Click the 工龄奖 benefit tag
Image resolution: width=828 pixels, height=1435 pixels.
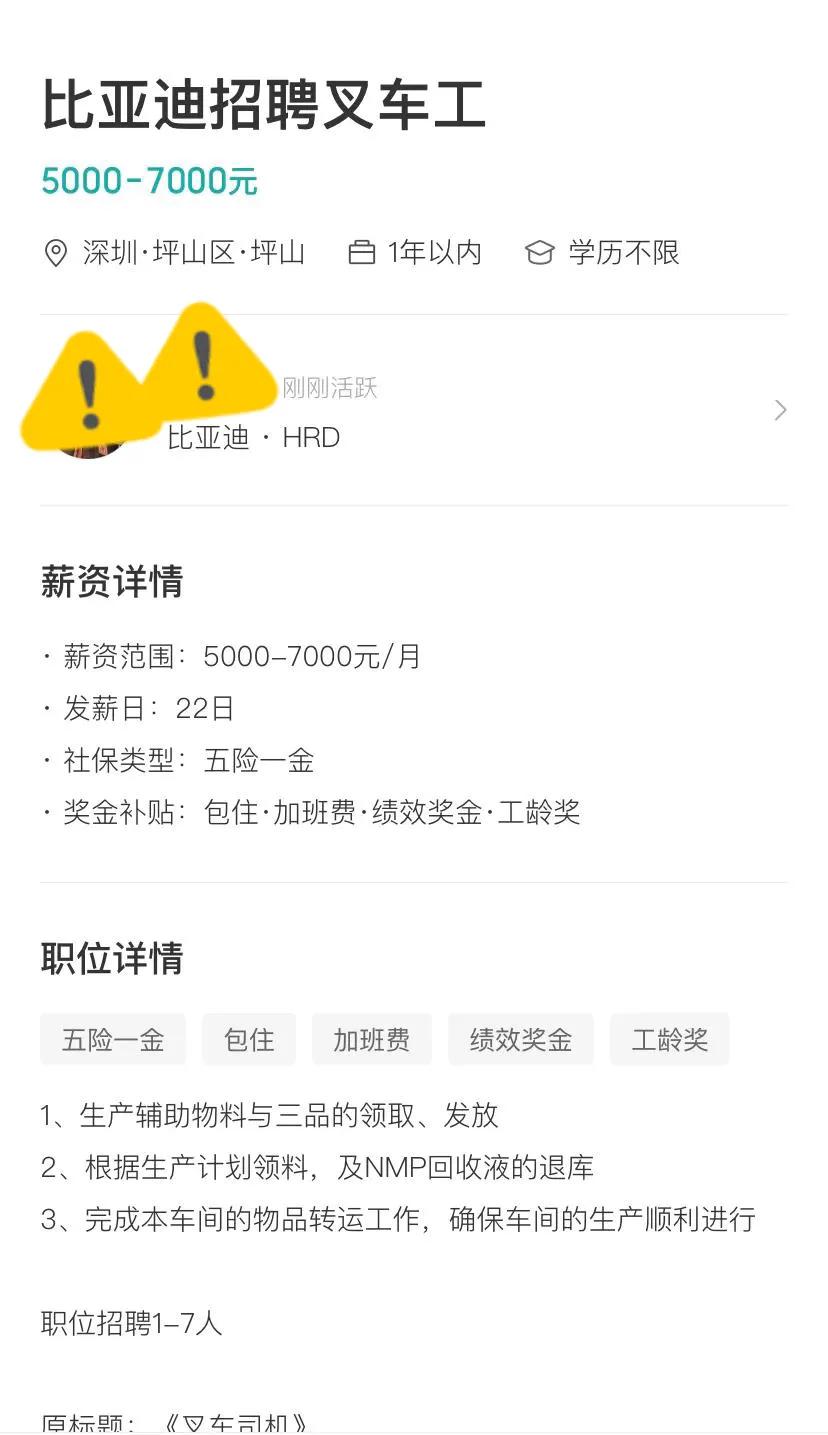click(669, 1039)
